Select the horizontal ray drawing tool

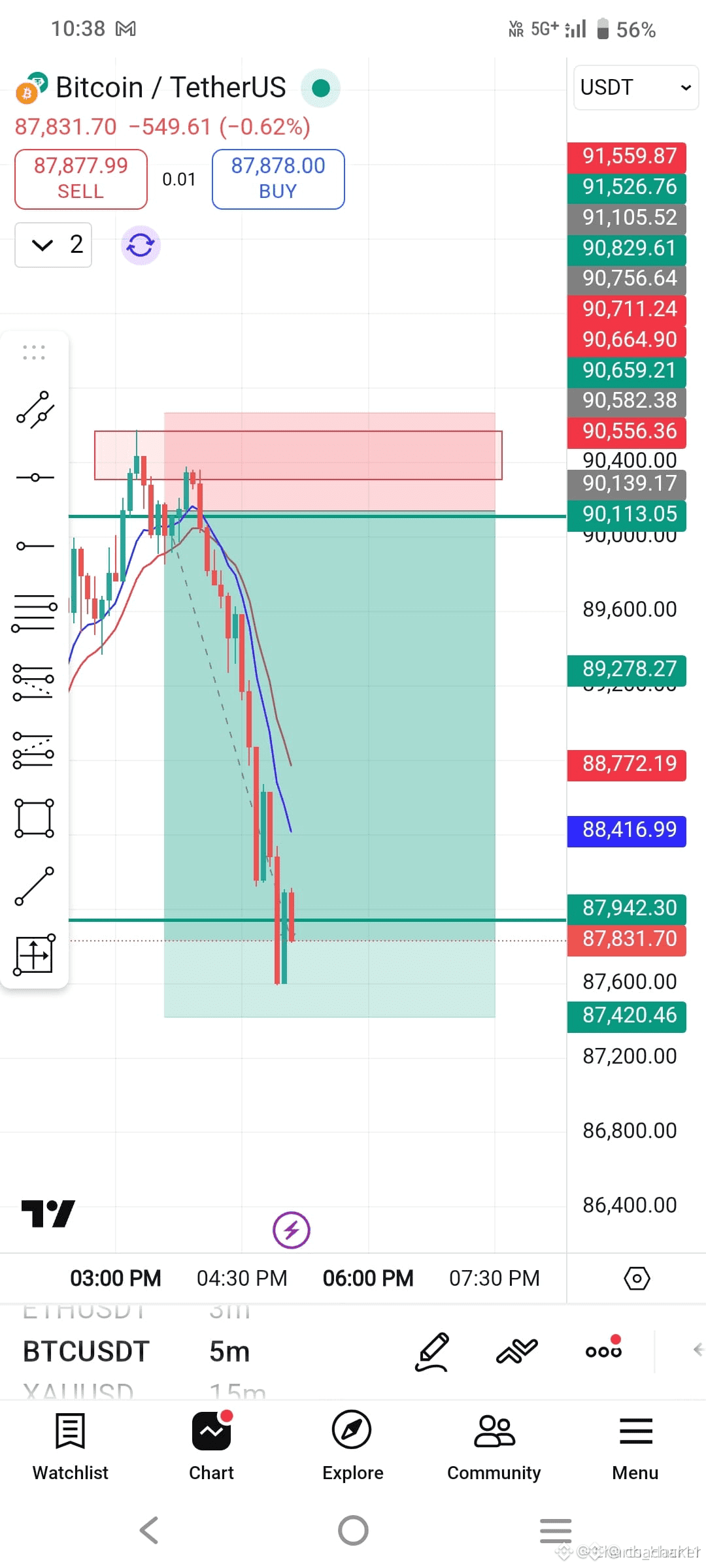point(35,546)
